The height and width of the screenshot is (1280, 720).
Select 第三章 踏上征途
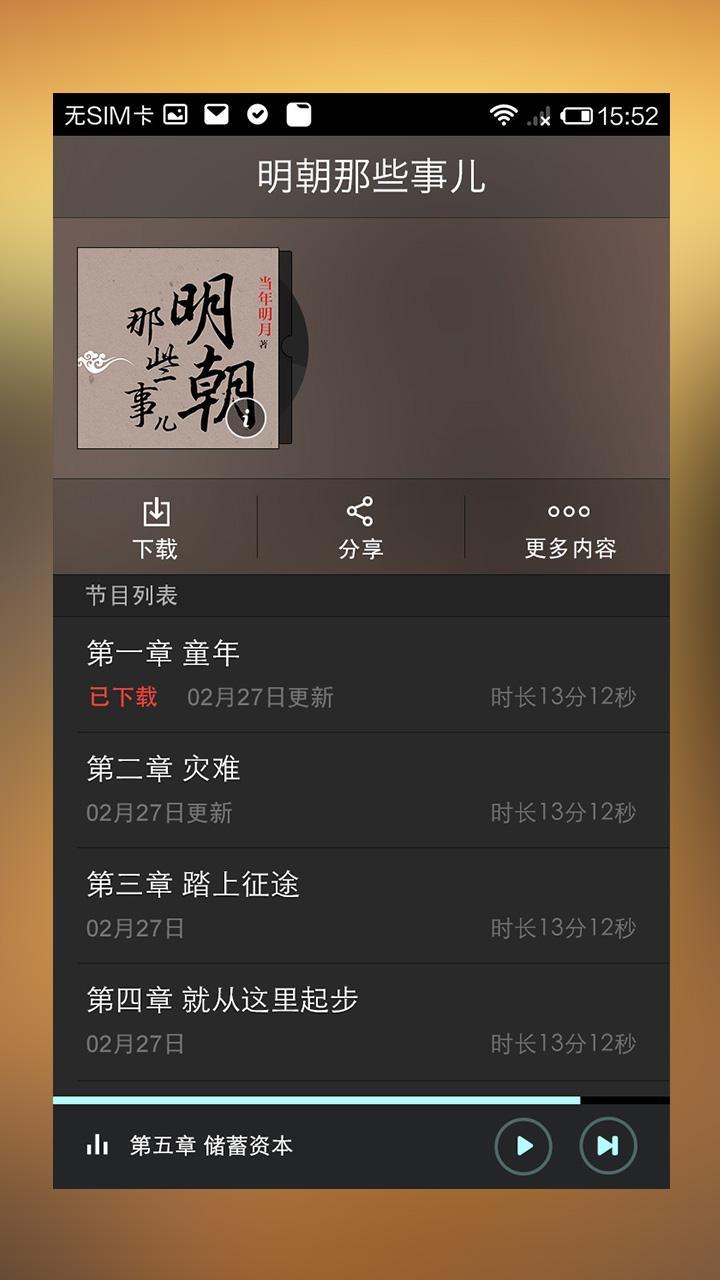pyautogui.click(x=361, y=906)
